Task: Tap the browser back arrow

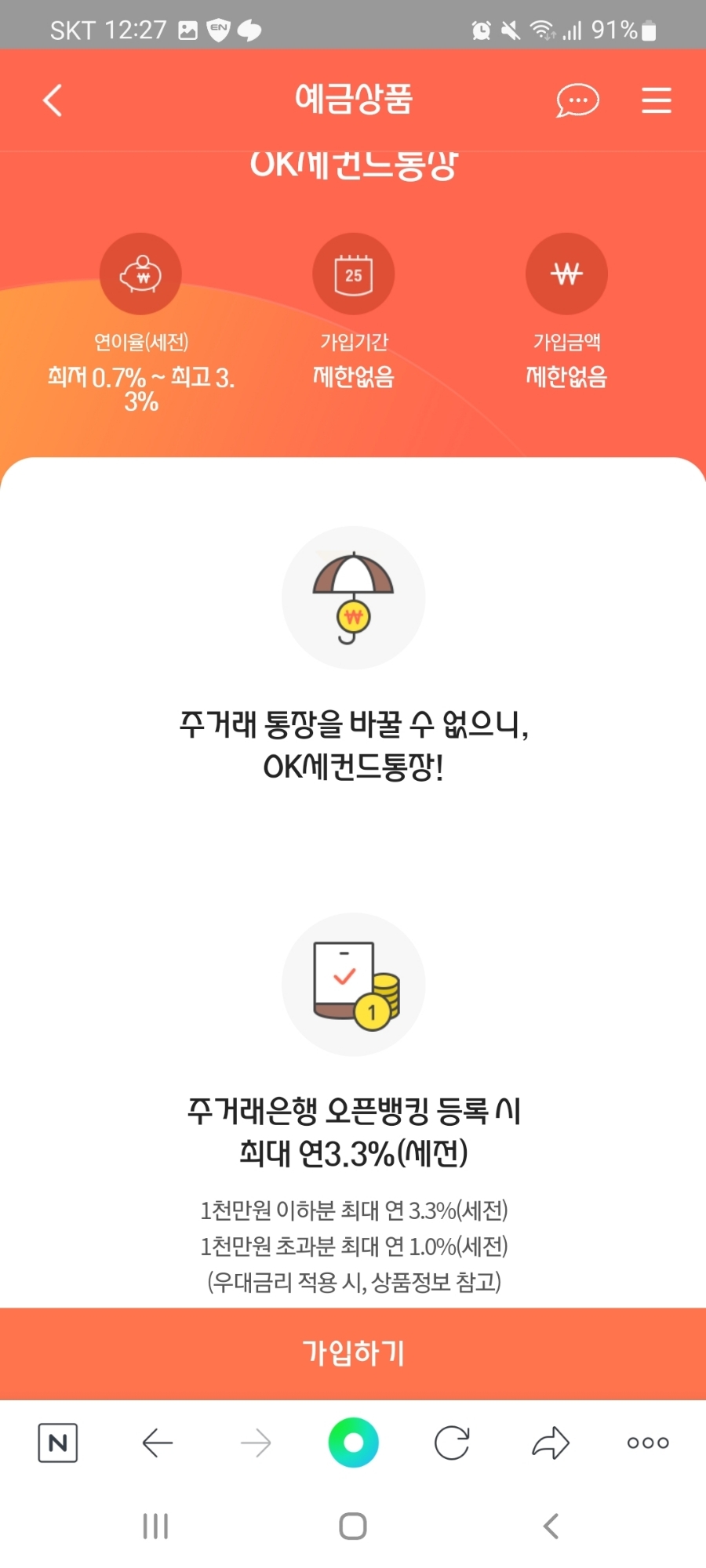Action: pos(157,1443)
